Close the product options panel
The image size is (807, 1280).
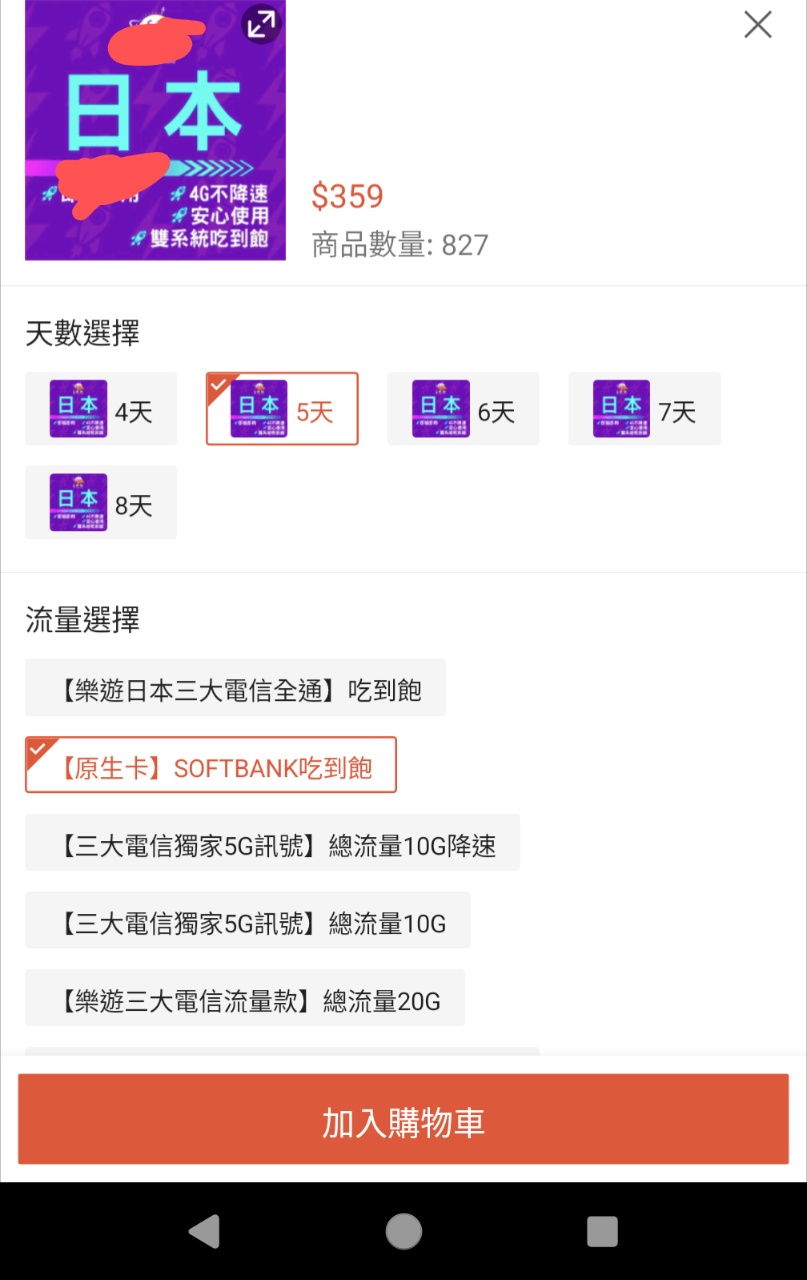[758, 25]
